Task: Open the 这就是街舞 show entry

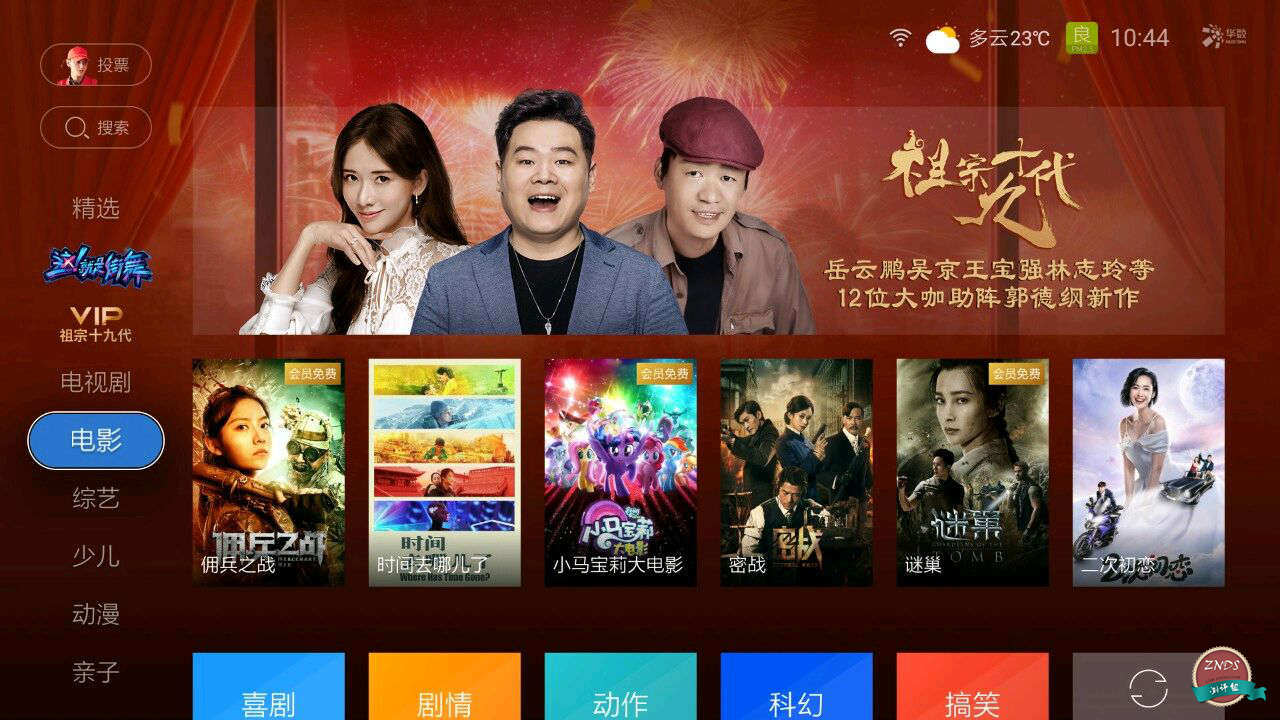Action: (x=96, y=267)
